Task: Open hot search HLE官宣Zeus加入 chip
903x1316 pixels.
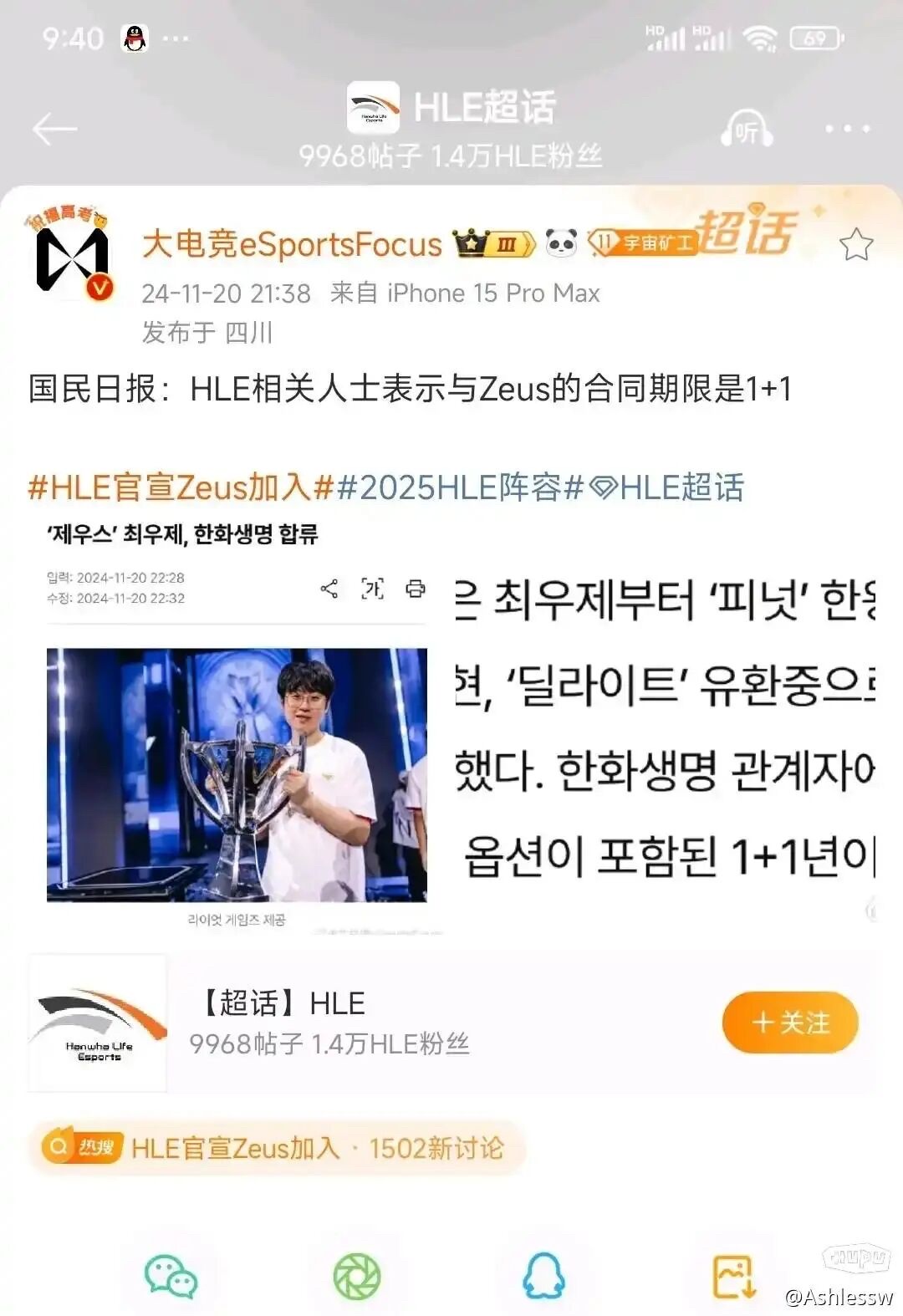Action: click(x=276, y=1148)
